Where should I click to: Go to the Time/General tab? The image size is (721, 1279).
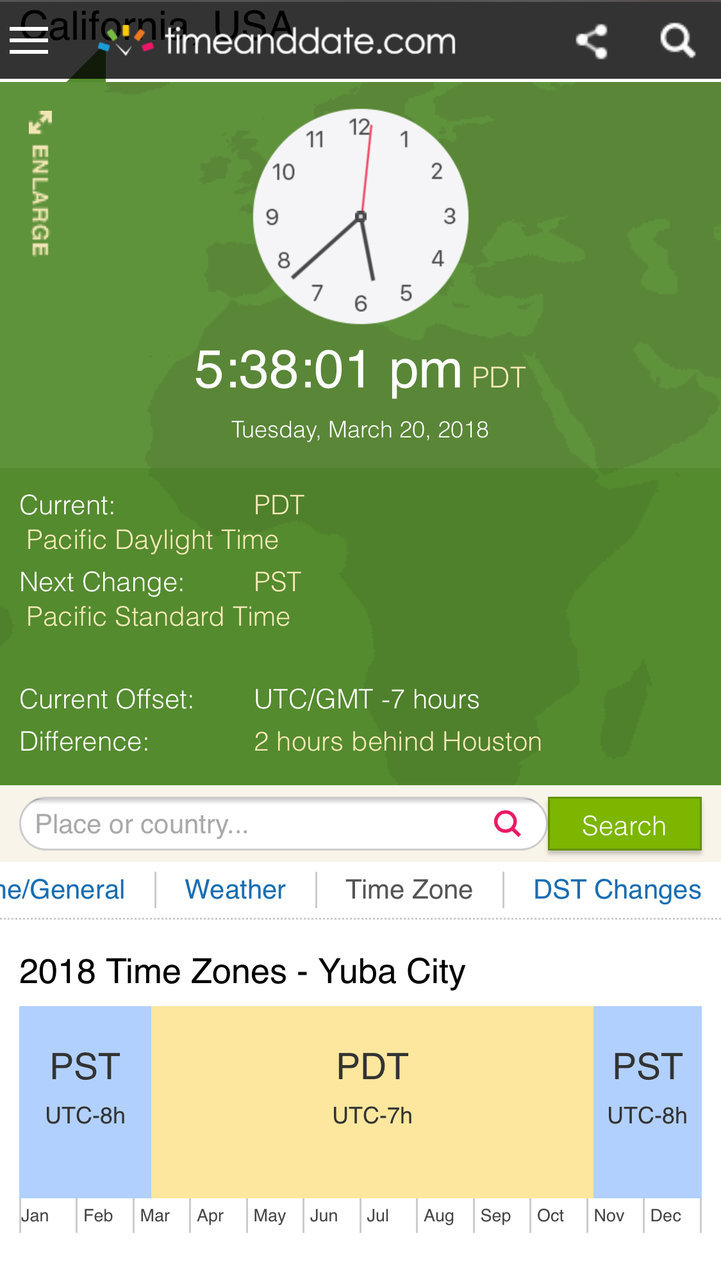pos(62,890)
